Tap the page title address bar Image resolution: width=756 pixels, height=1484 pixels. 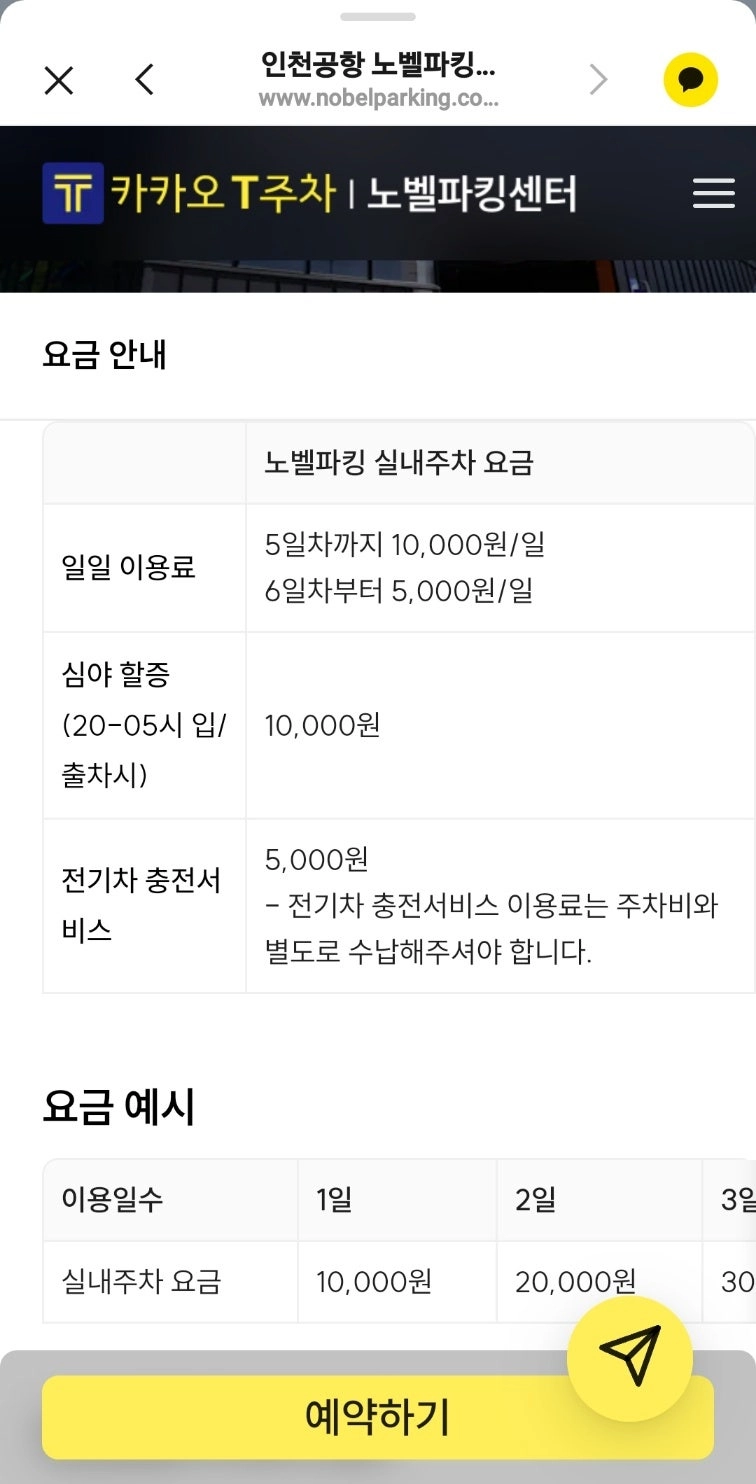[x=378, y=81]
